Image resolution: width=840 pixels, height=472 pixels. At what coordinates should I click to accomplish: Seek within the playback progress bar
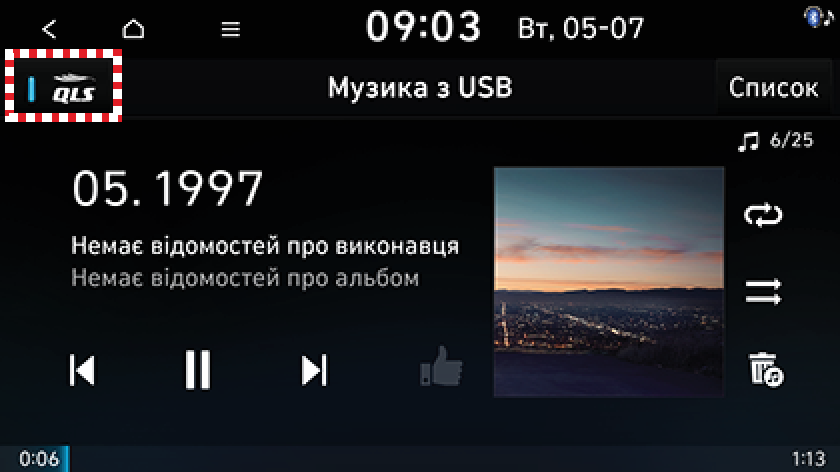tap(420, 458)
